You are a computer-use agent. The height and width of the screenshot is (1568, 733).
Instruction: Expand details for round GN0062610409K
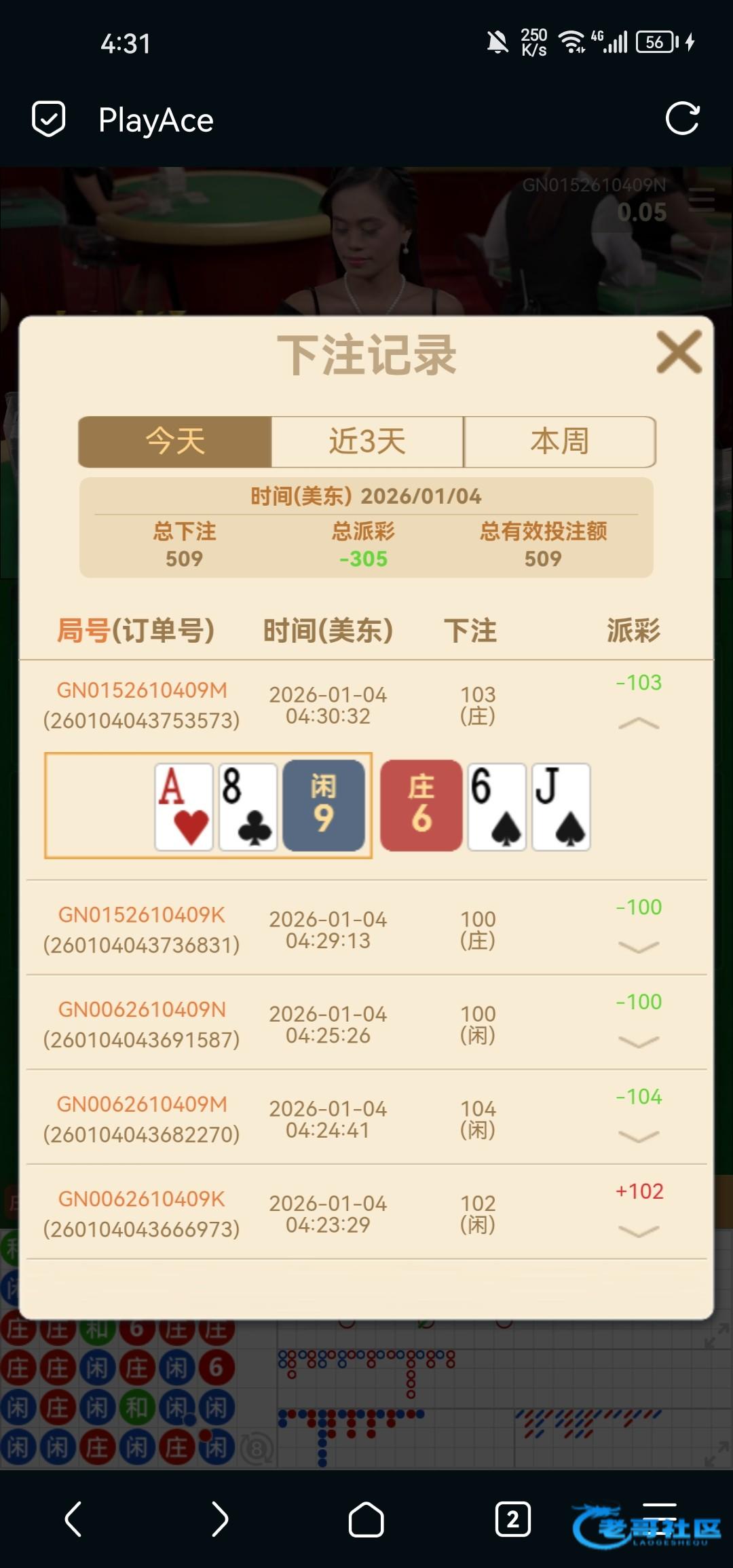[639, 1231]
